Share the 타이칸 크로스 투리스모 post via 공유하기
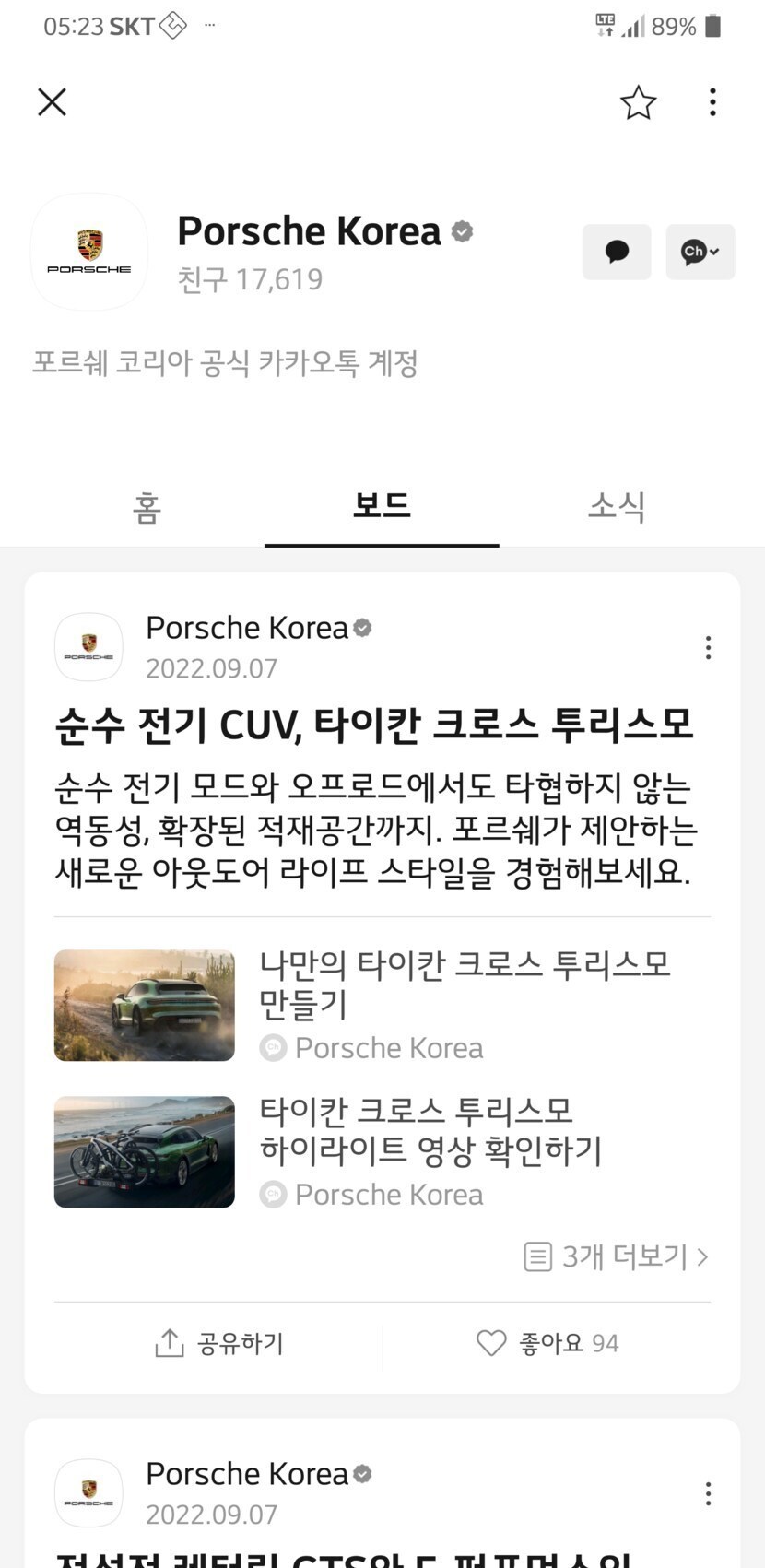This screenshot has height=1568, width=765. pyautogui.click(x=219, y=1343)
